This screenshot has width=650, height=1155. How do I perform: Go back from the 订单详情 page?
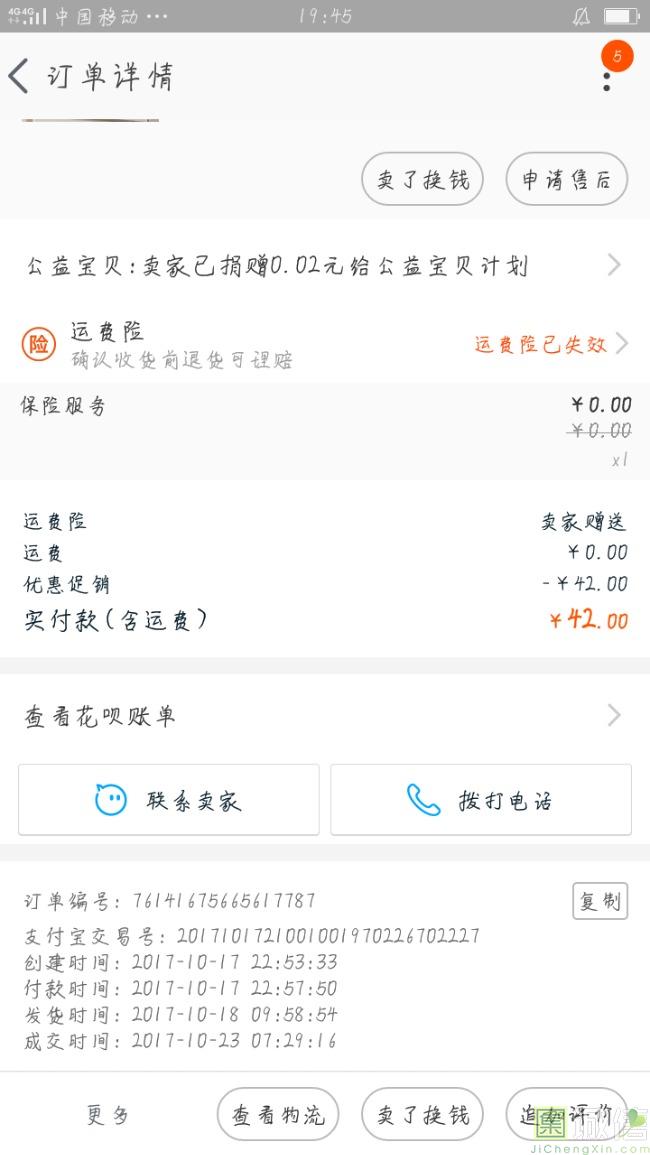pyautogui.click(x=19, y=77)
